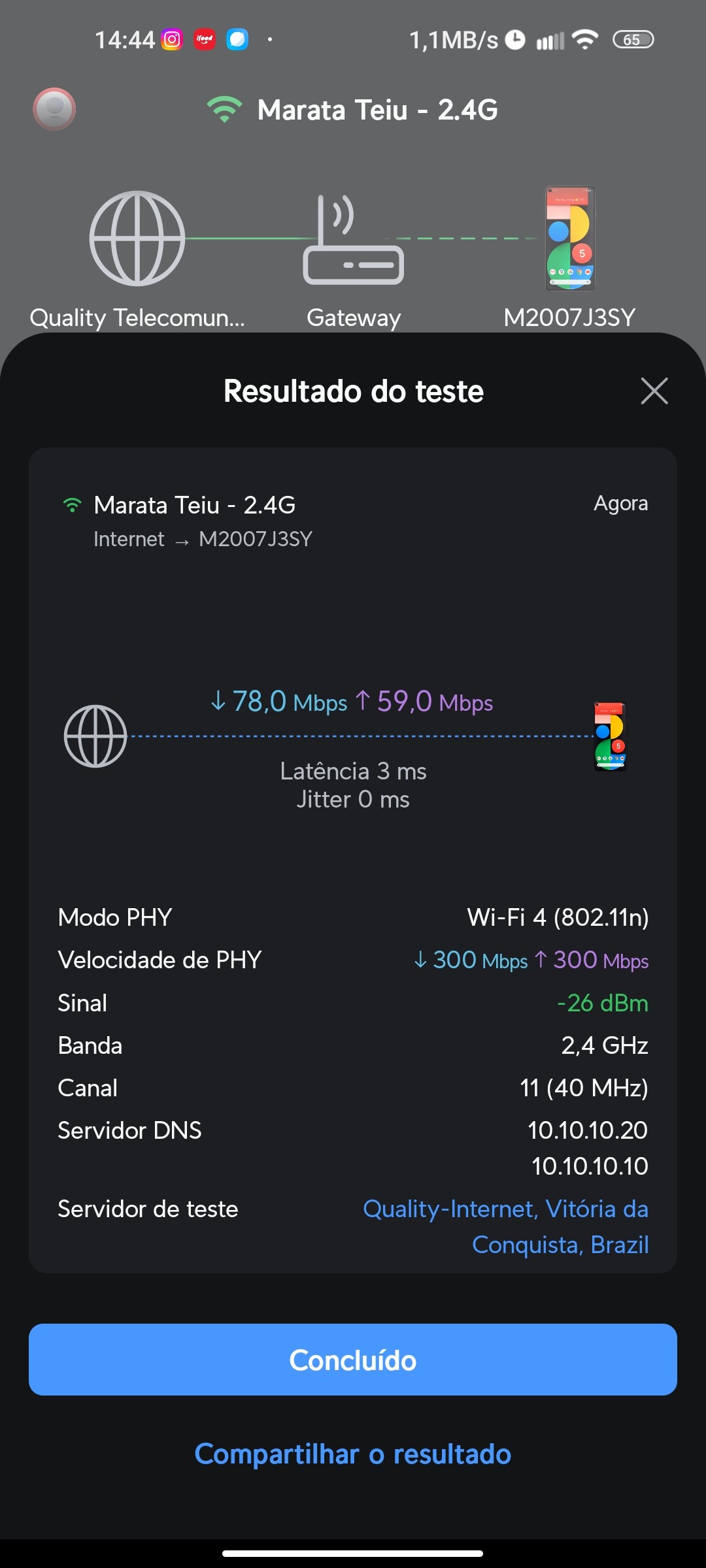Open the Quality-Internet test server link
This screenshot has height=1568, width=706.
[x=505, y=1226]
